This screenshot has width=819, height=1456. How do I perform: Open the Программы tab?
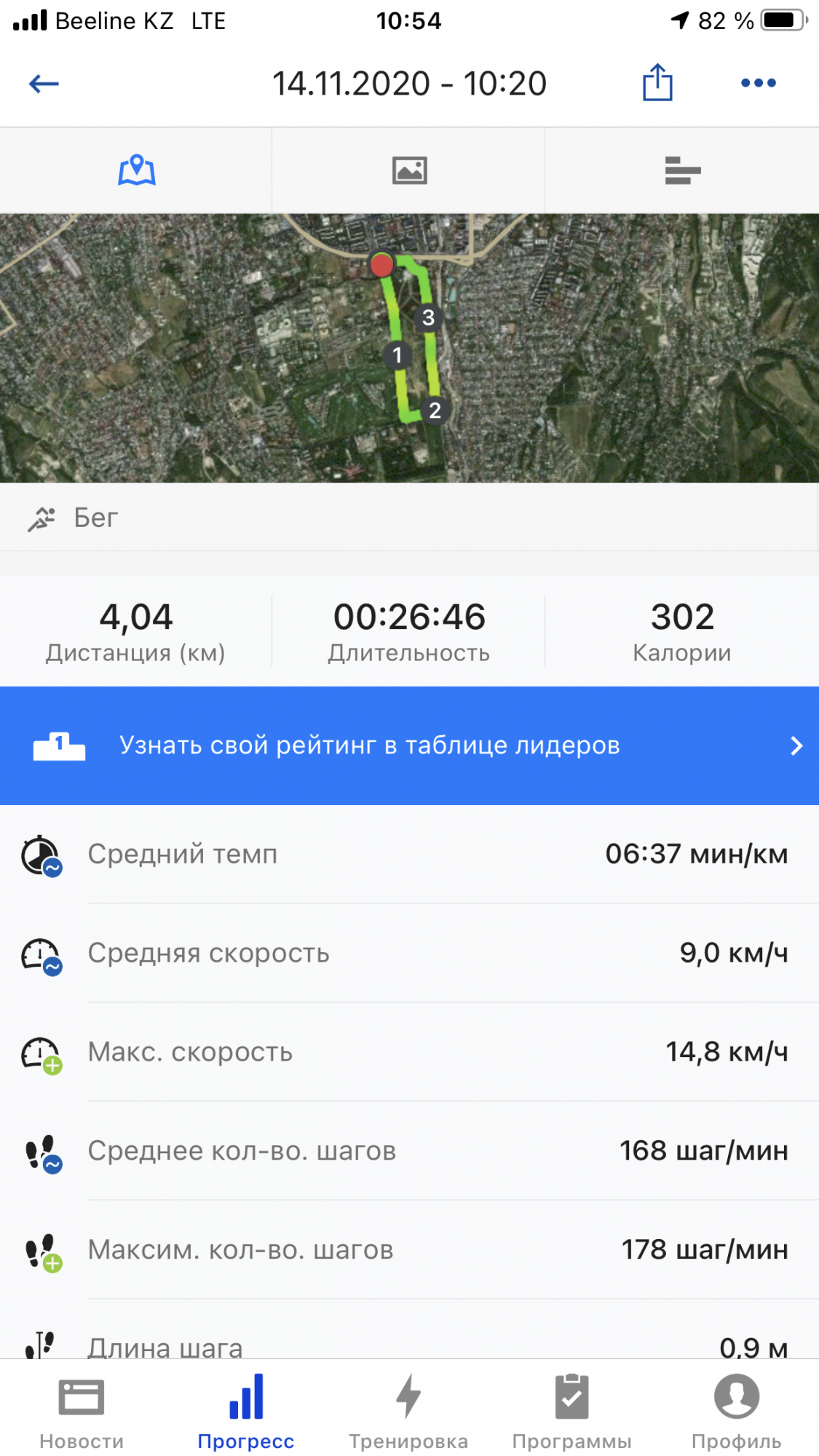tap(571, 1411)
